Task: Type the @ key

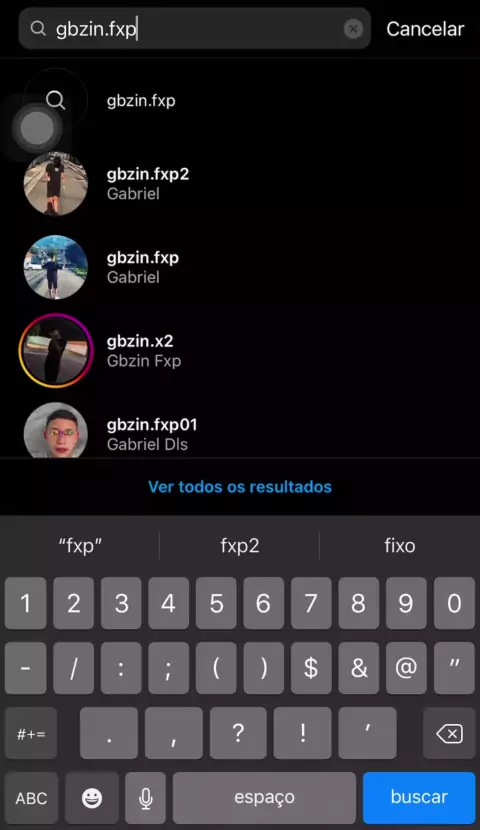Action: (406, 668)
